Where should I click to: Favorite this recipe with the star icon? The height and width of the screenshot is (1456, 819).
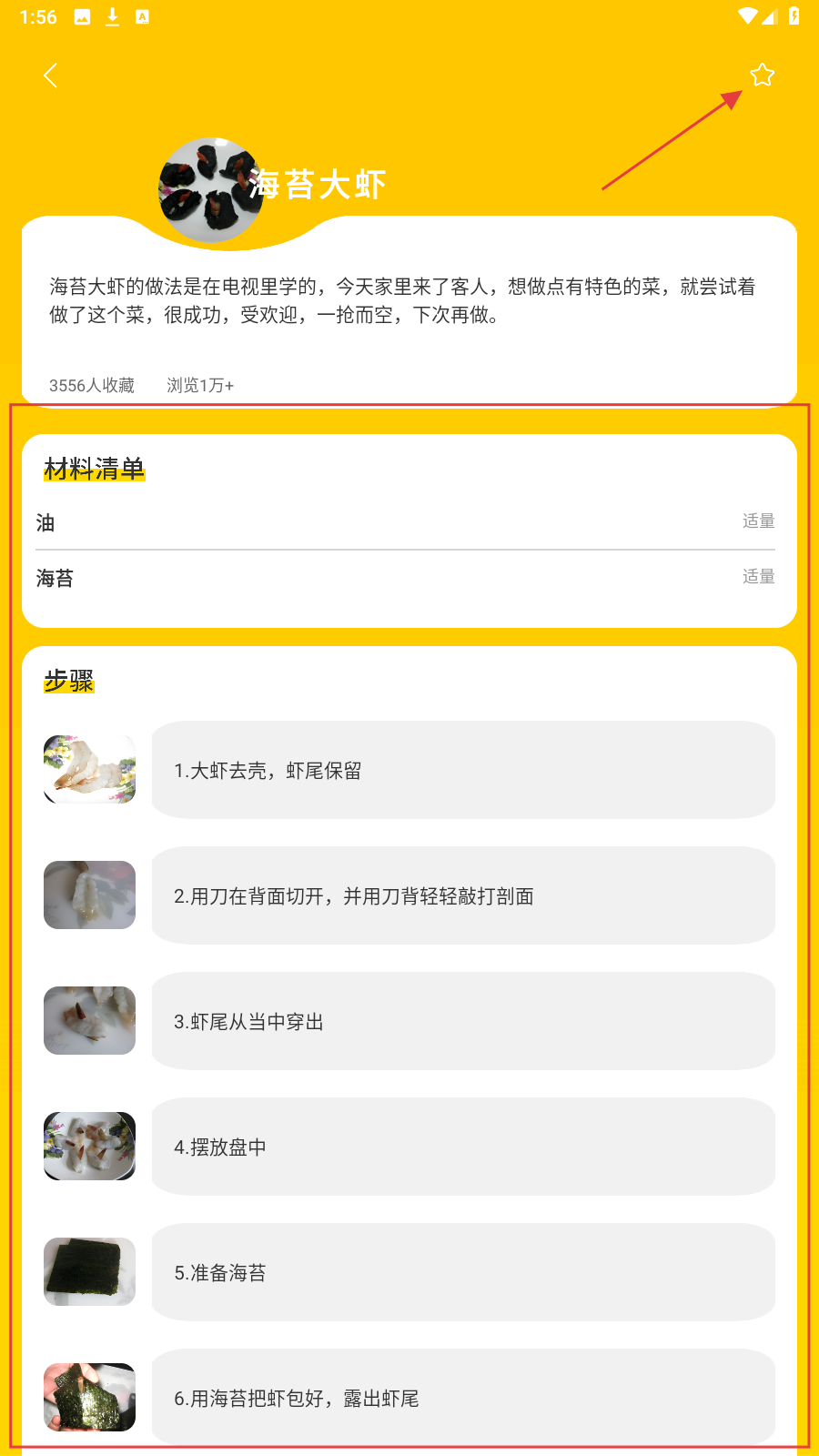point(762,75)
